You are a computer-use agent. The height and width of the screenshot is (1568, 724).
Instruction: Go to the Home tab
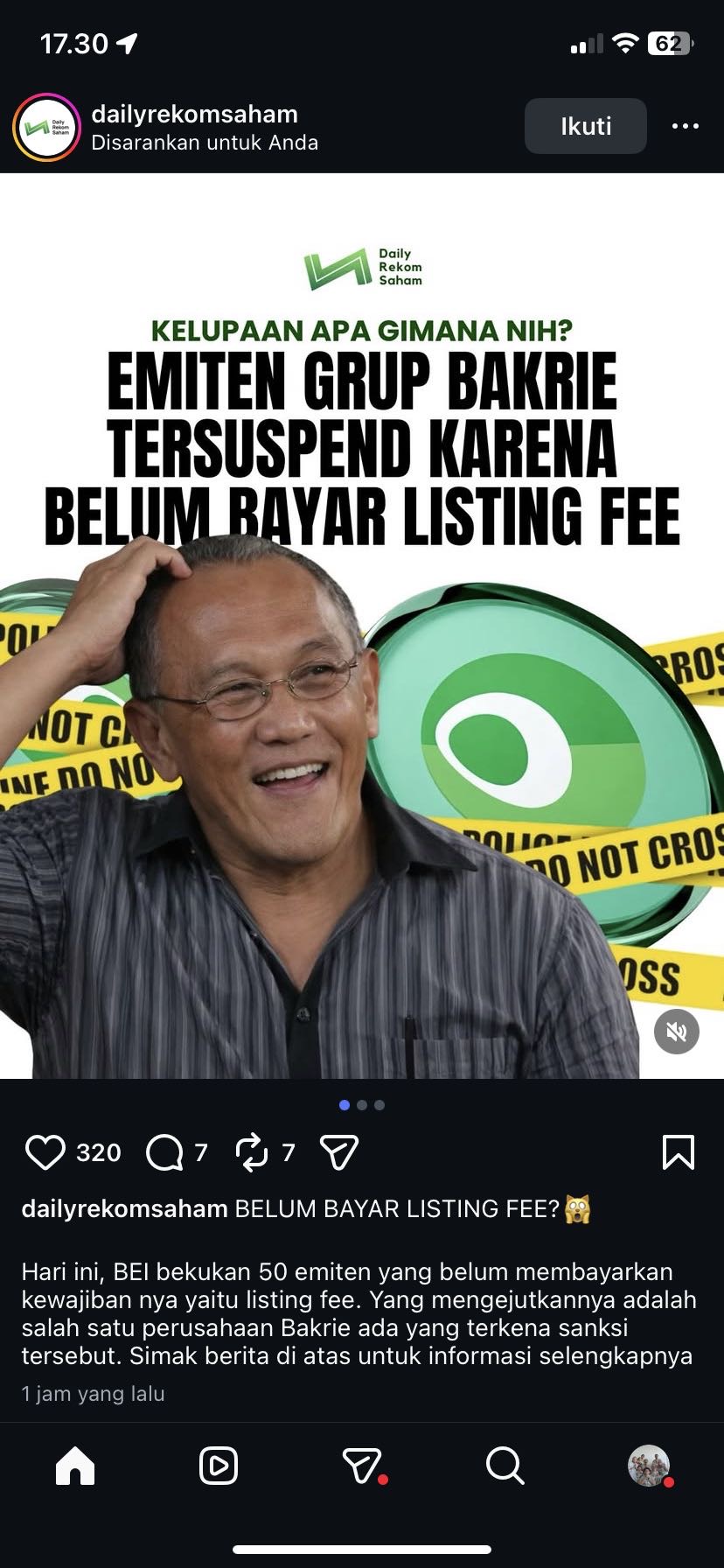75,1466
